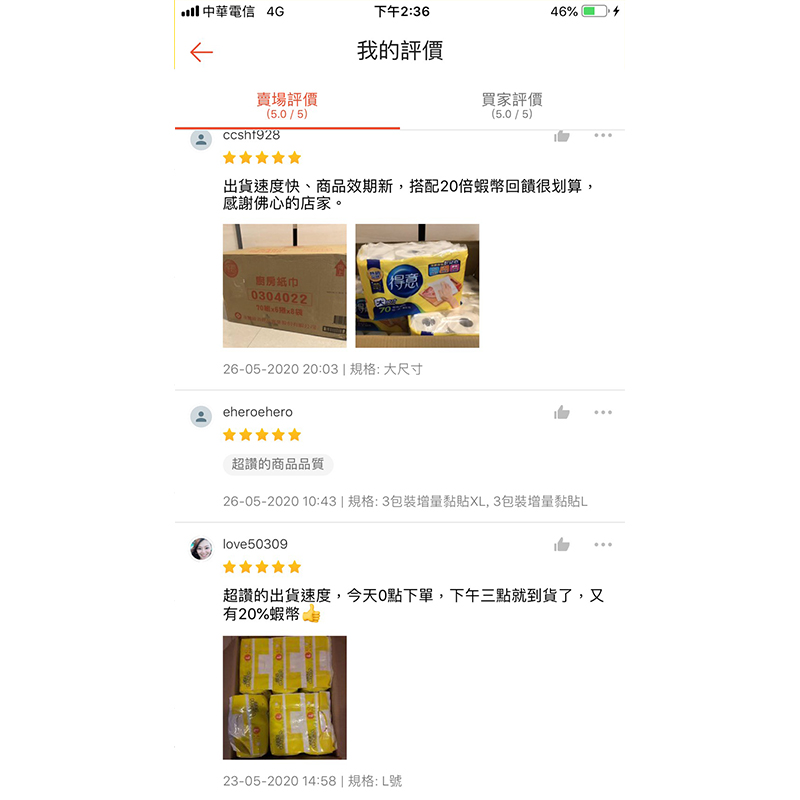800x800 pixels.
Task: View the cardboard box photo in ccshf928's review
Action: tap(284, 286)
